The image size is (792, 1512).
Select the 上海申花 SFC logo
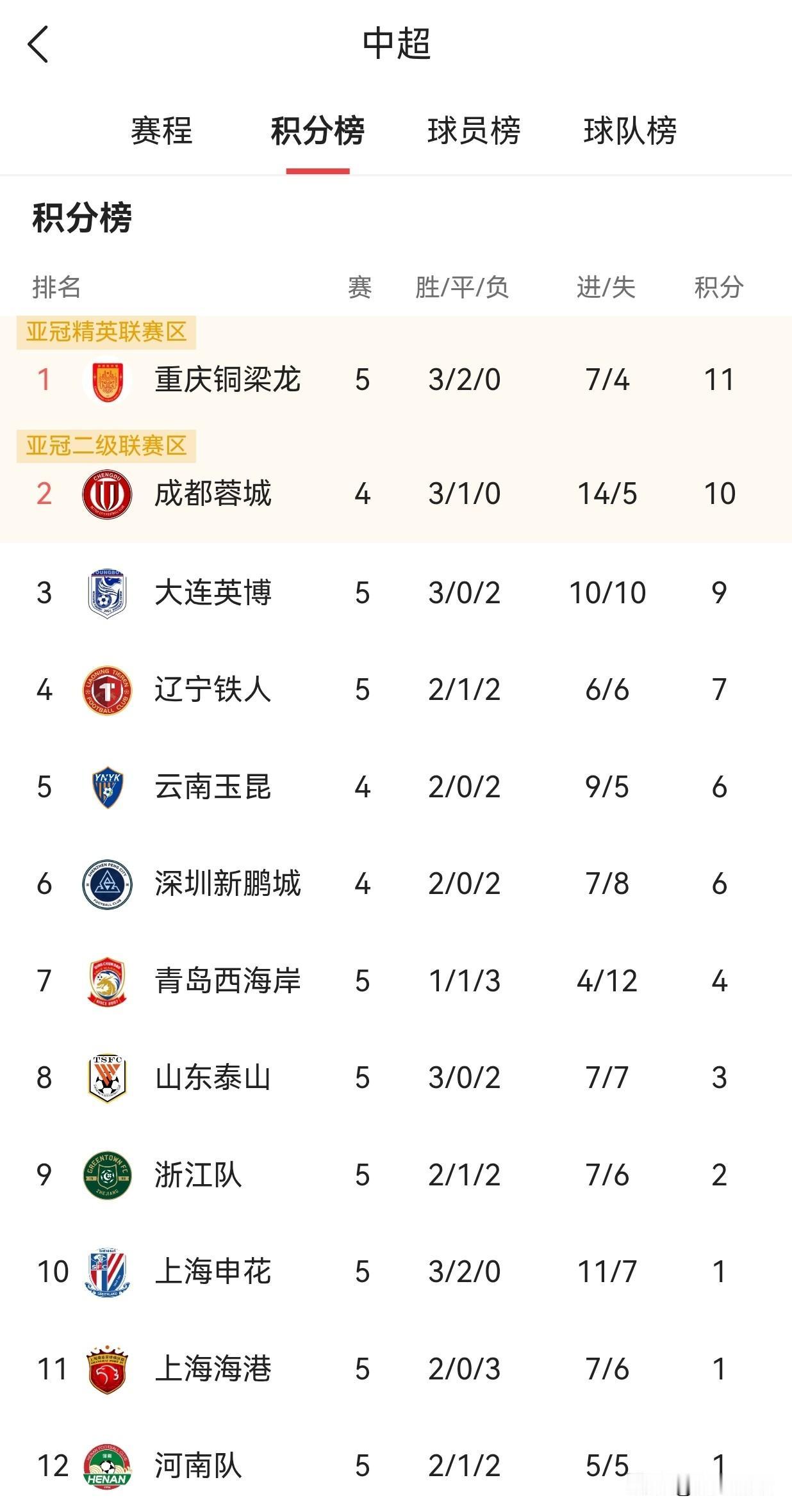point(106,1272)
